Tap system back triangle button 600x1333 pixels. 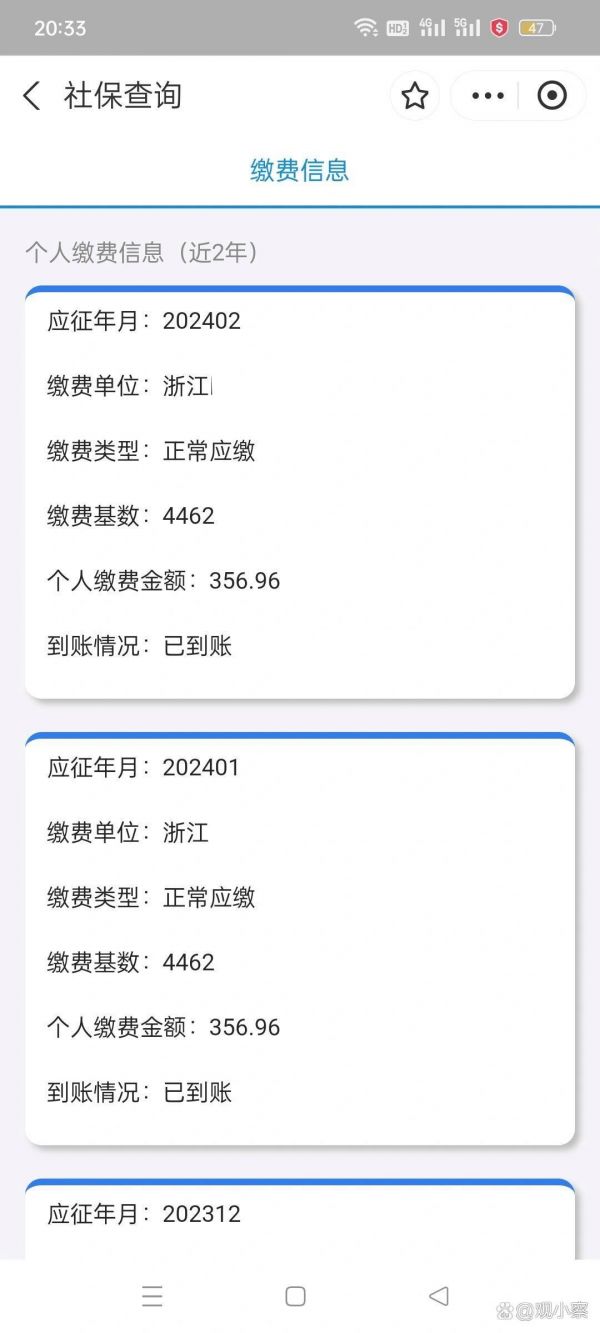[x=438, y=1296]
